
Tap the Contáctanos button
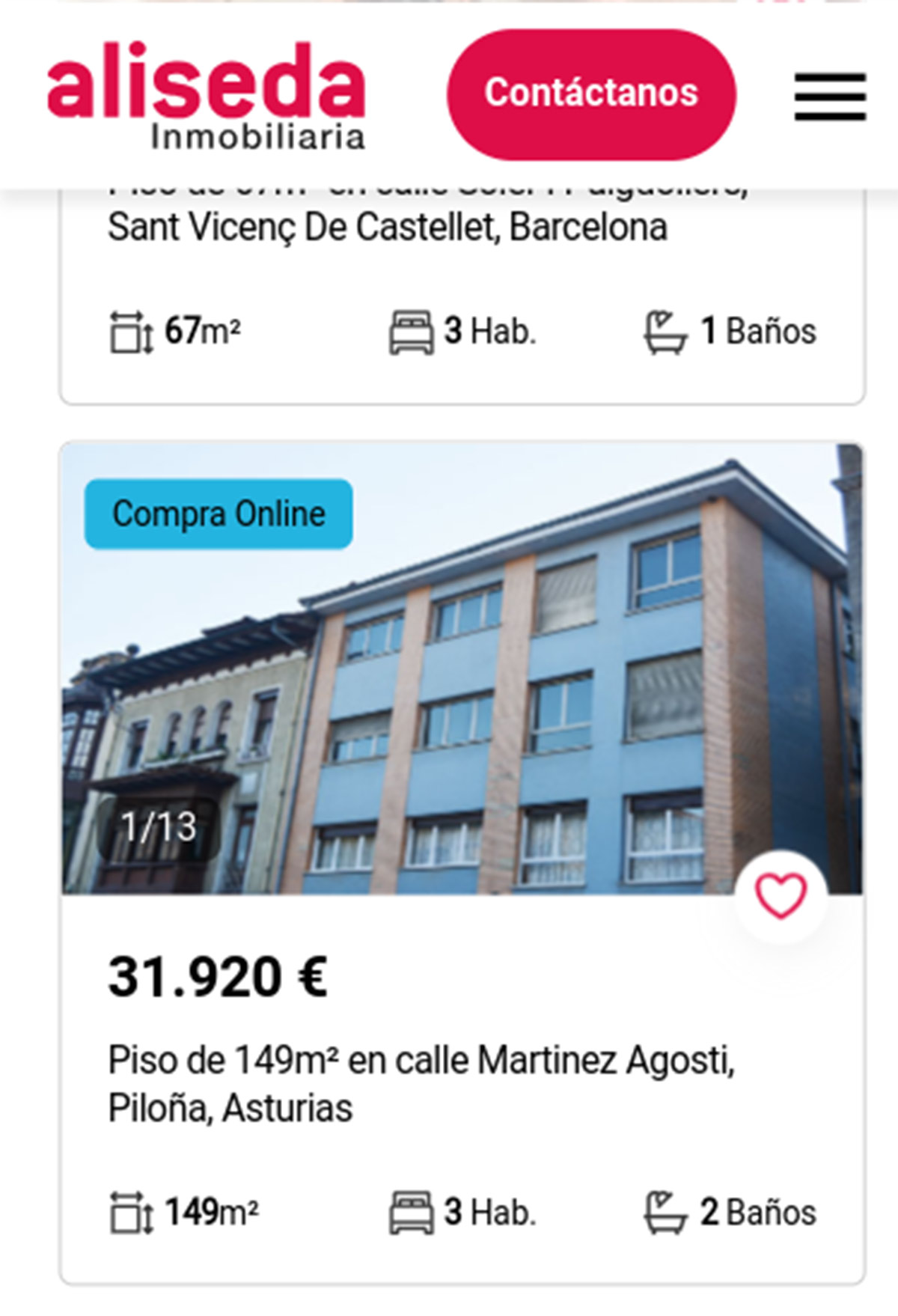click(591, 94)
